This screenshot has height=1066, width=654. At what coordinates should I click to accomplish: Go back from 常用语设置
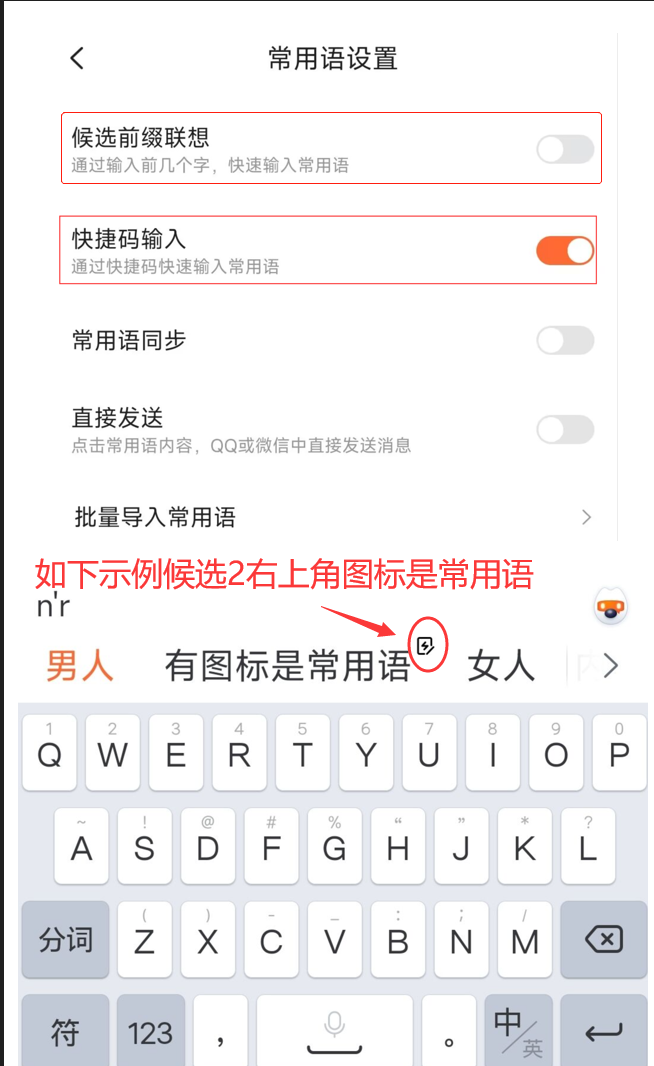tap(78, 58)
